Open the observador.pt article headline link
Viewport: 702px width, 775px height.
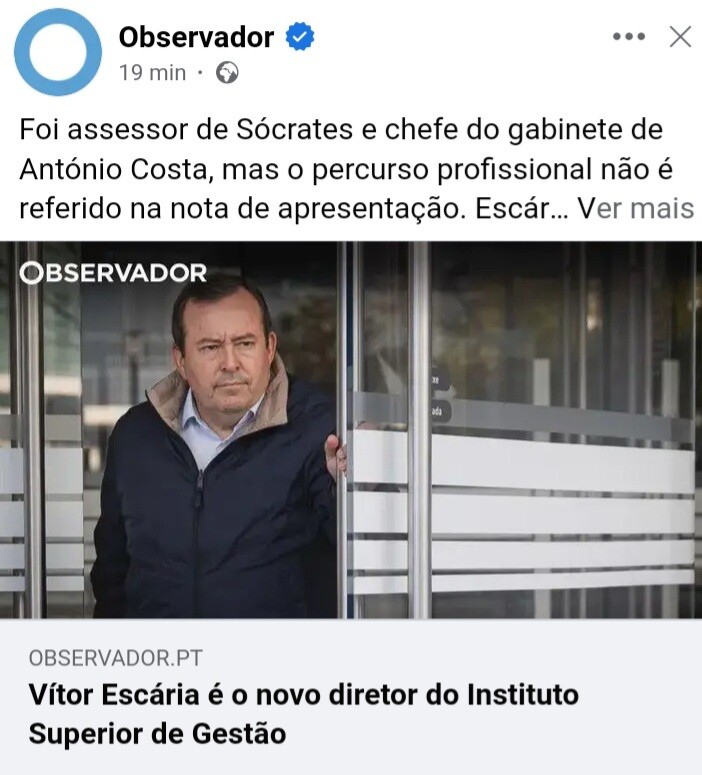tap(303, 713)
